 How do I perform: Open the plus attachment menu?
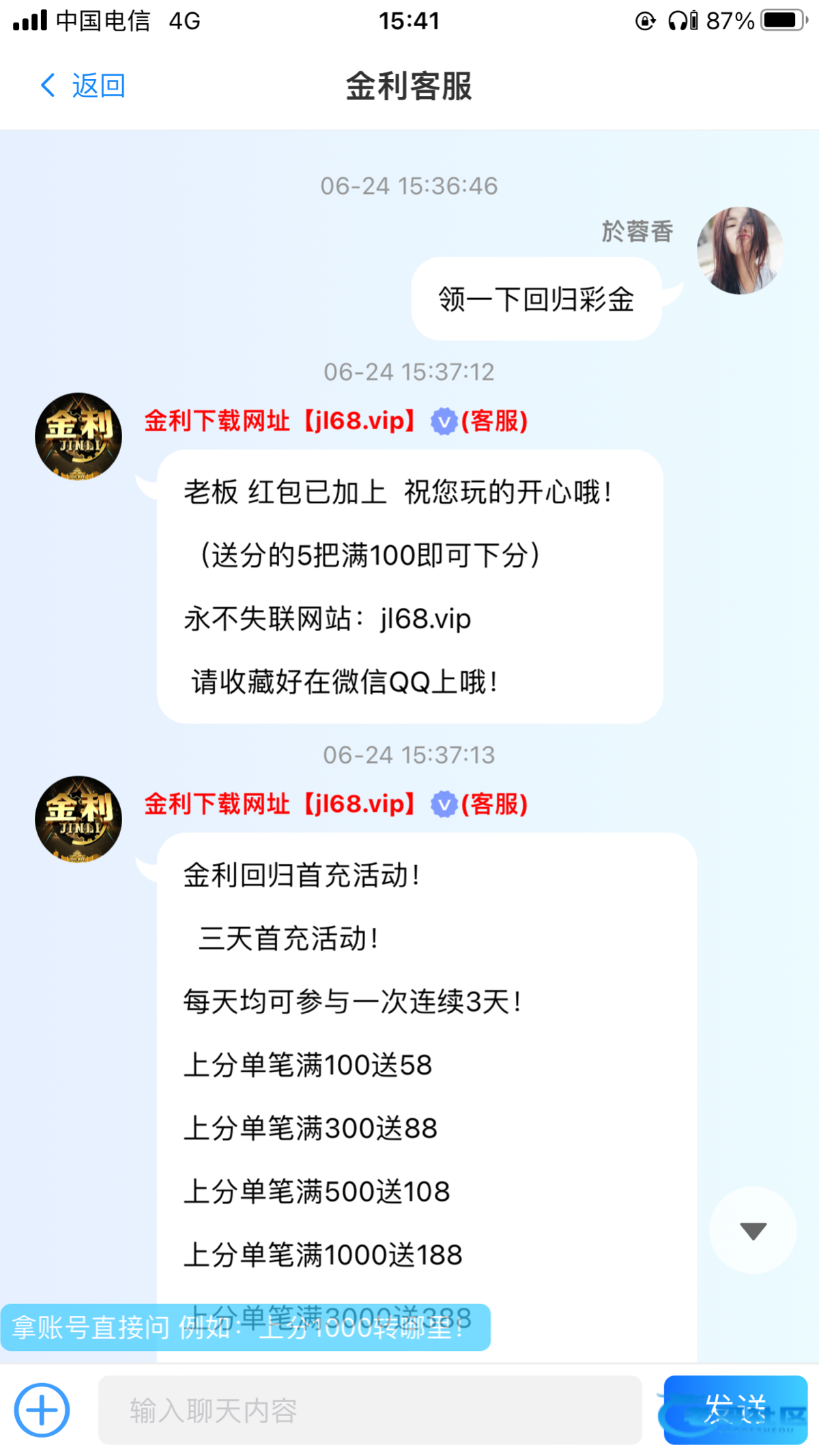(x=42, y=1409)
